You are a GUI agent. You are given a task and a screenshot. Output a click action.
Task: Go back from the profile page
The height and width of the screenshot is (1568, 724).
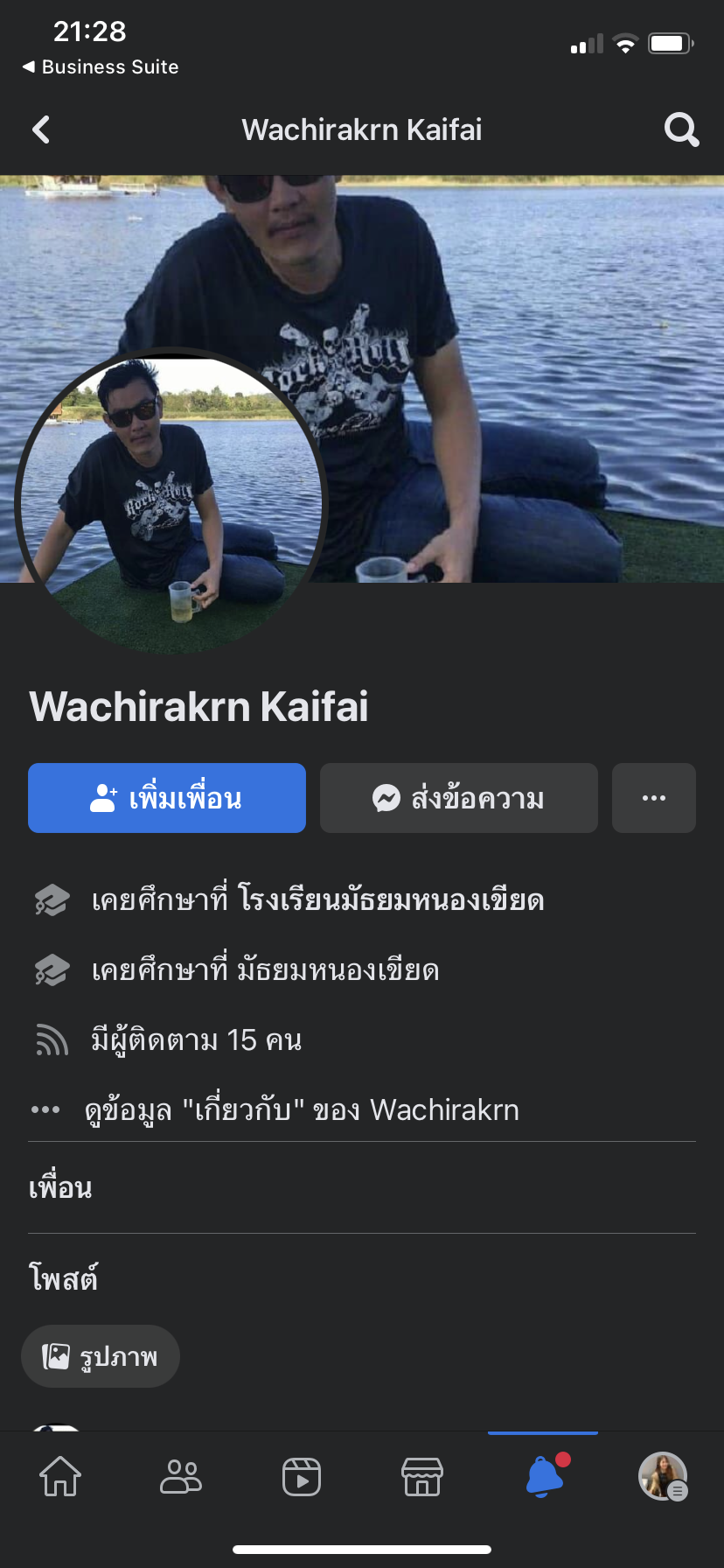(41, 130)
